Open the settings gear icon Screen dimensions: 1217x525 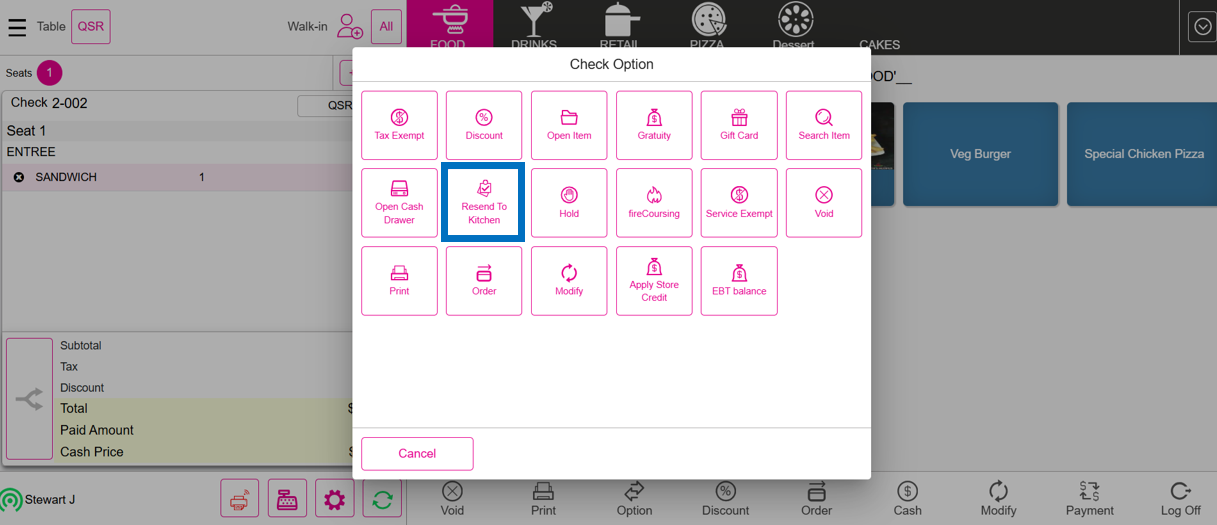pos(334,499)
